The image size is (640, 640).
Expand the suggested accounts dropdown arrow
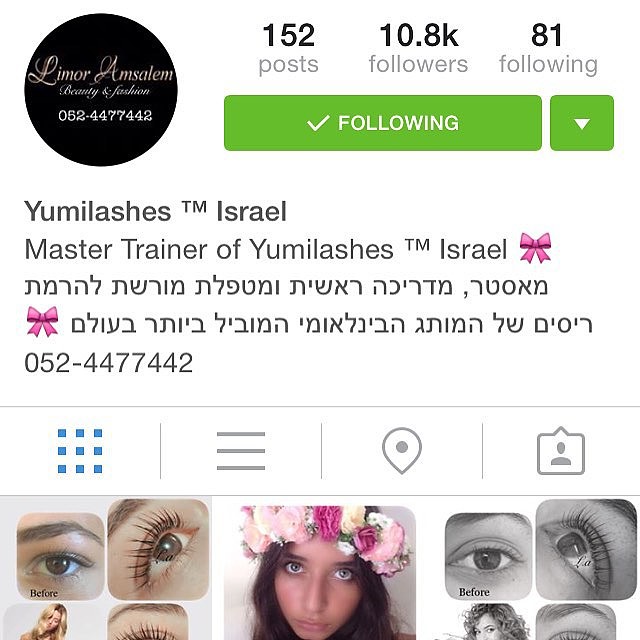pyautogui.click(x=581, y=123)
